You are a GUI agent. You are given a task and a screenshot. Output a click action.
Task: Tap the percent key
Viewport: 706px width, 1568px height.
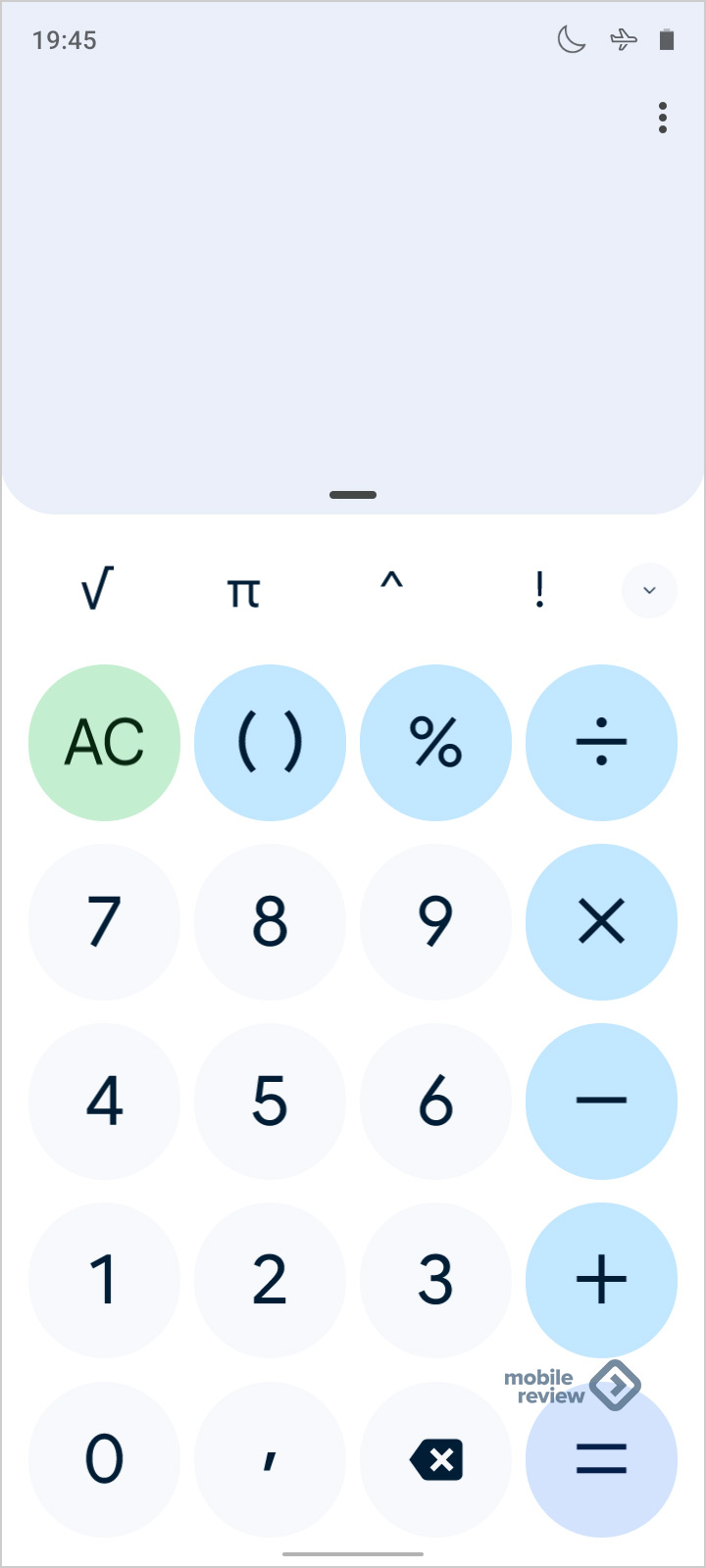[435, 742]
